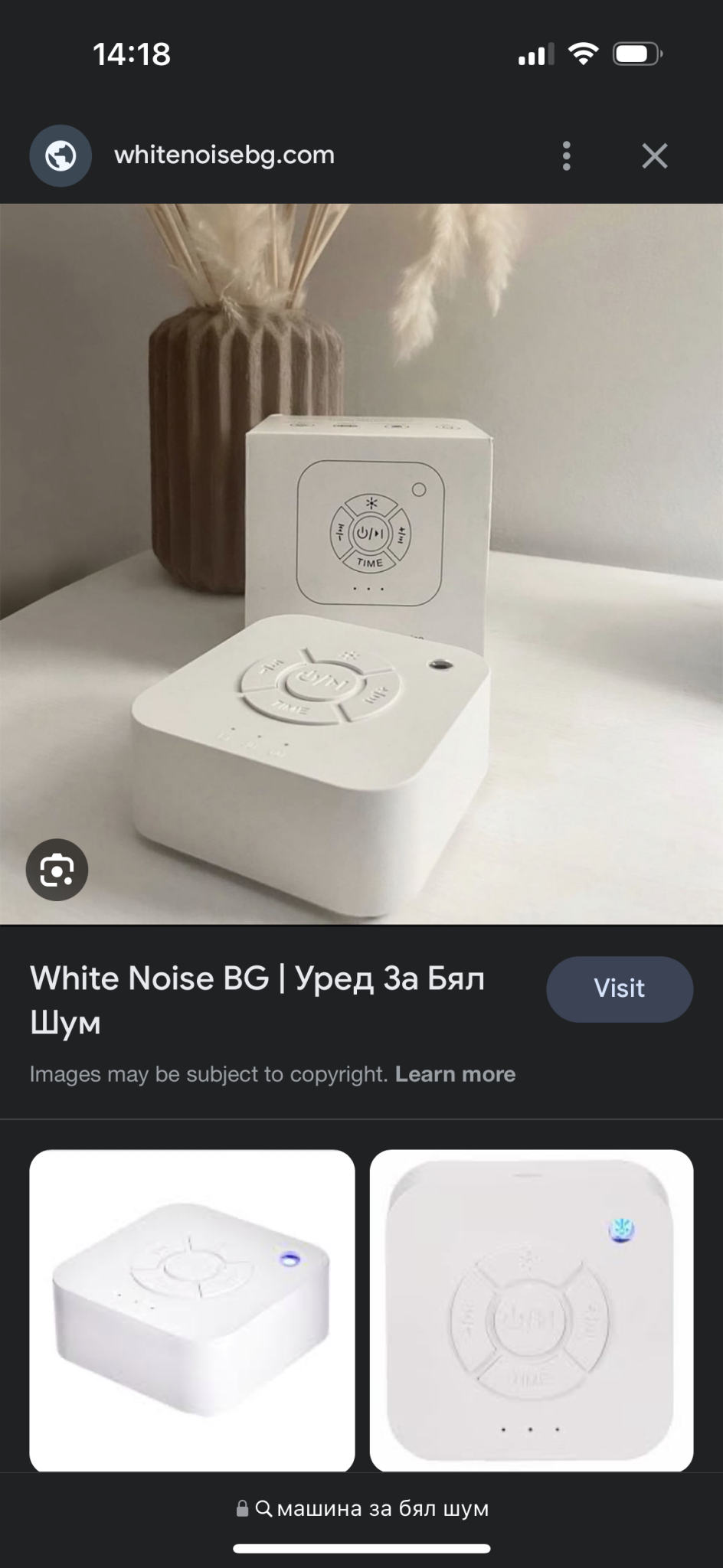Open the whitenoisebg.com source link

[x=224, y=155]
